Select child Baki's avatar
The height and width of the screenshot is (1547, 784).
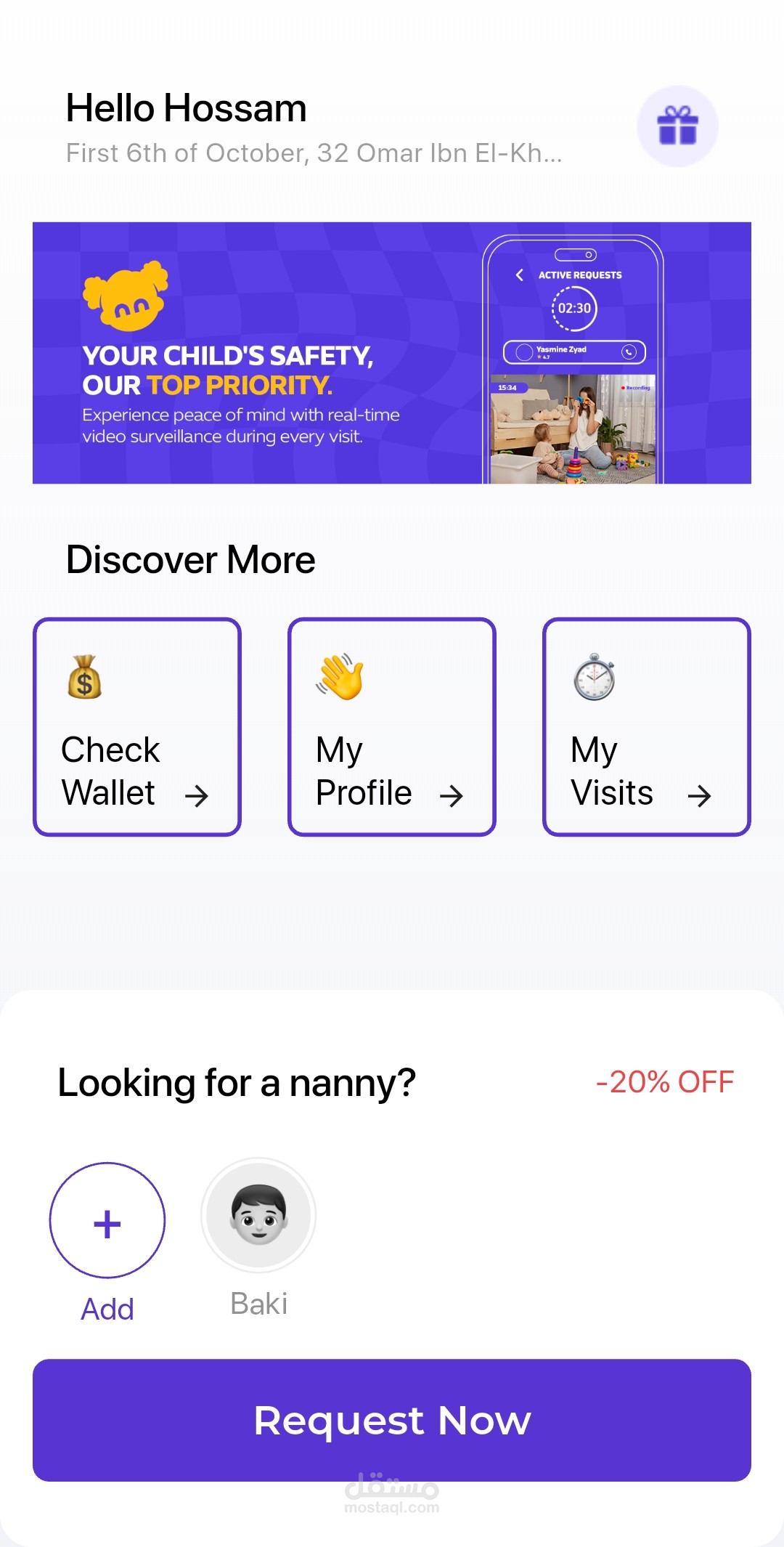tap(258, 1214)
